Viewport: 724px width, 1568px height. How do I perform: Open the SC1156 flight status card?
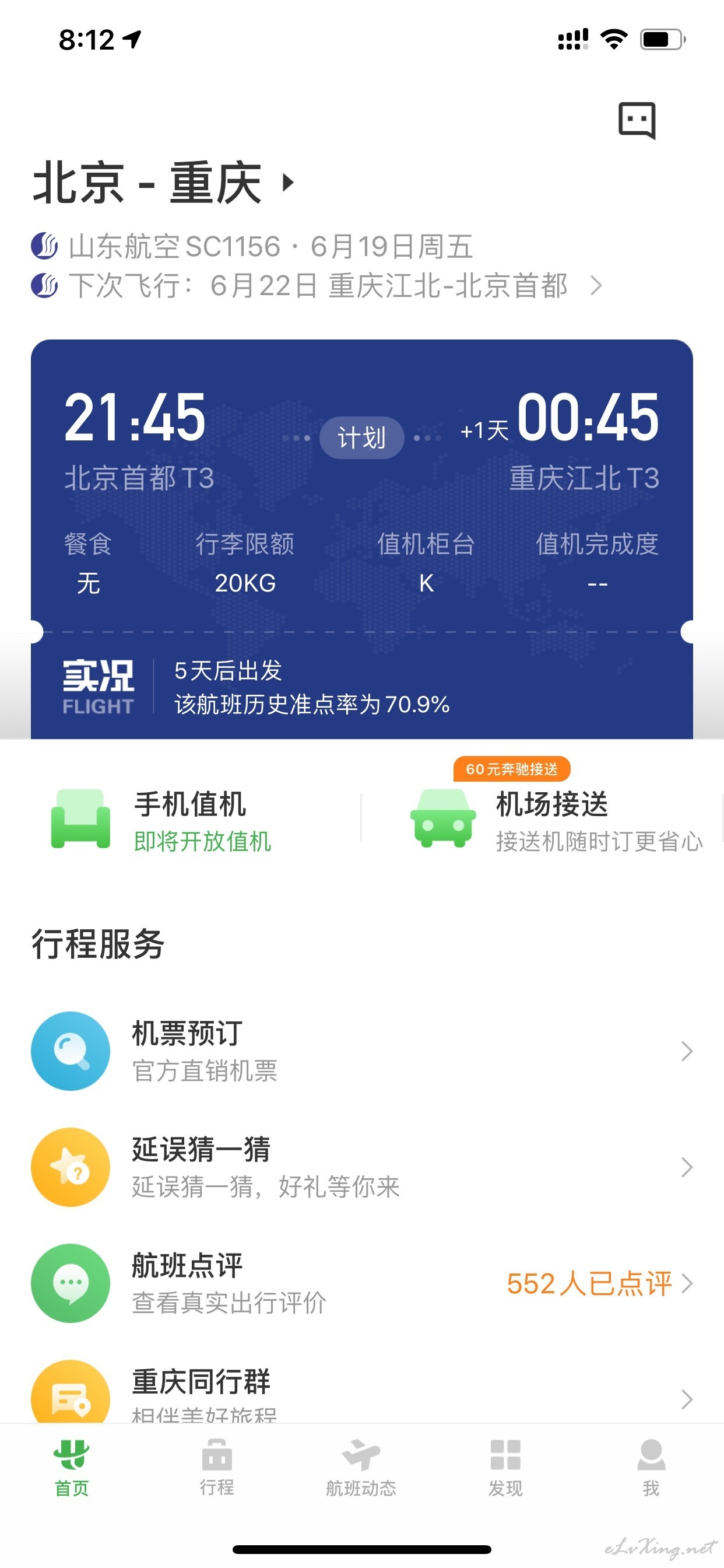362,538
